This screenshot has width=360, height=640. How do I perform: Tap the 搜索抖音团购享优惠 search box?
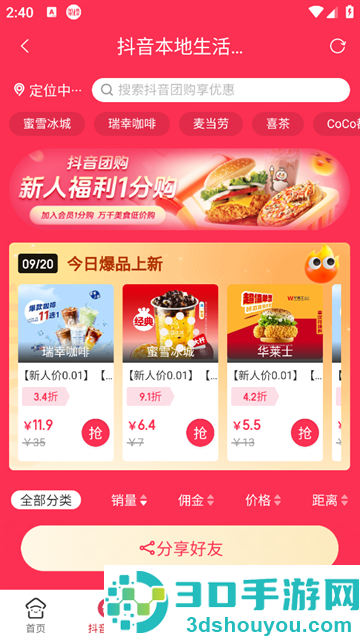click(221, 90)
